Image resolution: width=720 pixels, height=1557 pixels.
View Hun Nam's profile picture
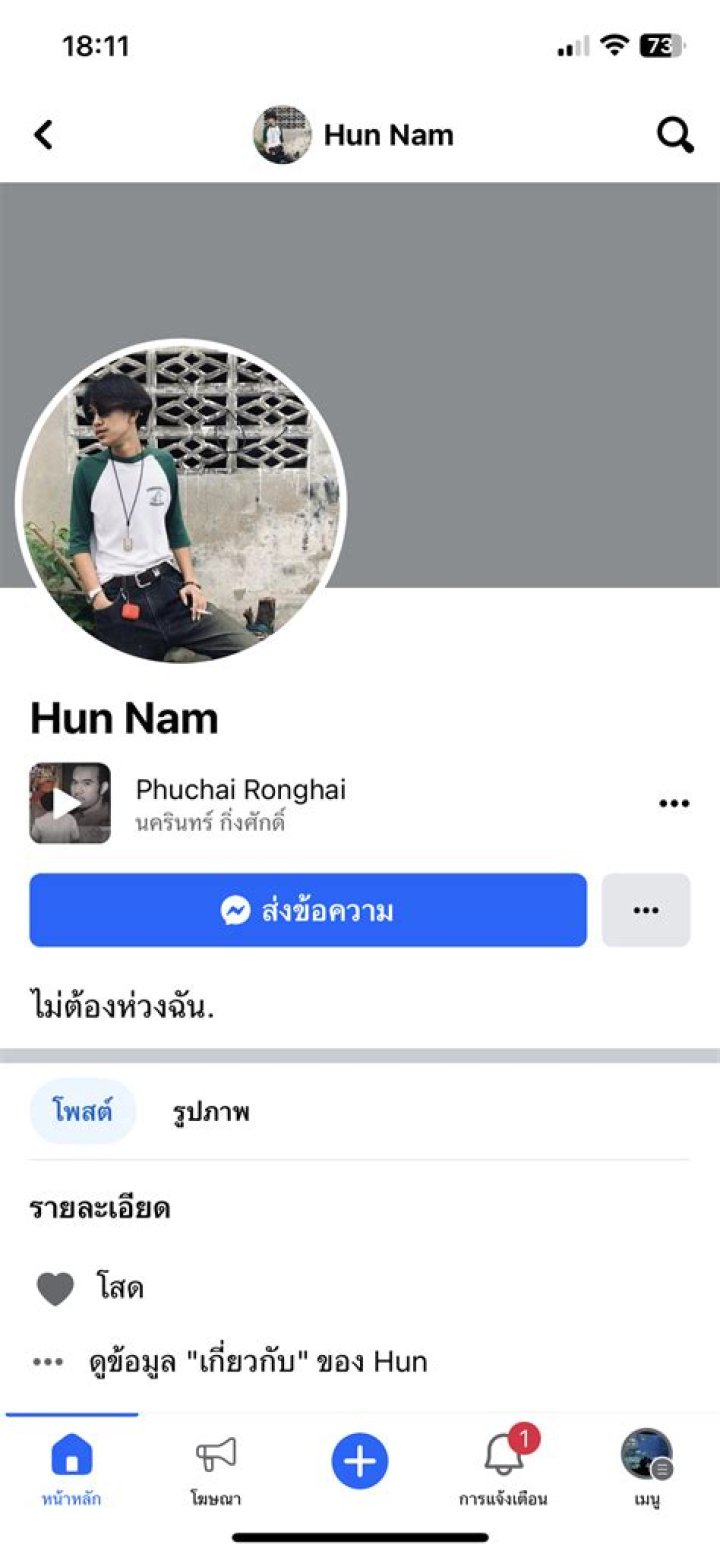point(181,504)
